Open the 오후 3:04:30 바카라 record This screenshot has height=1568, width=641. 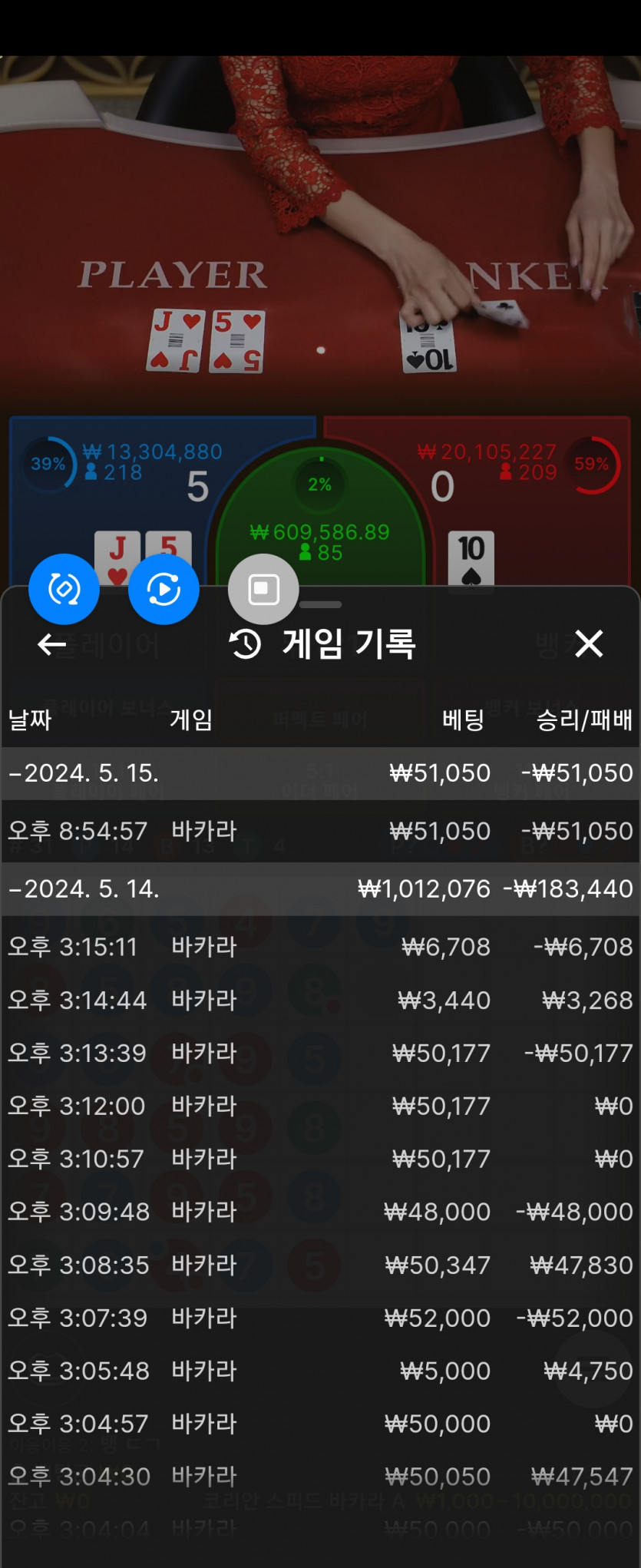(320, 1477)
